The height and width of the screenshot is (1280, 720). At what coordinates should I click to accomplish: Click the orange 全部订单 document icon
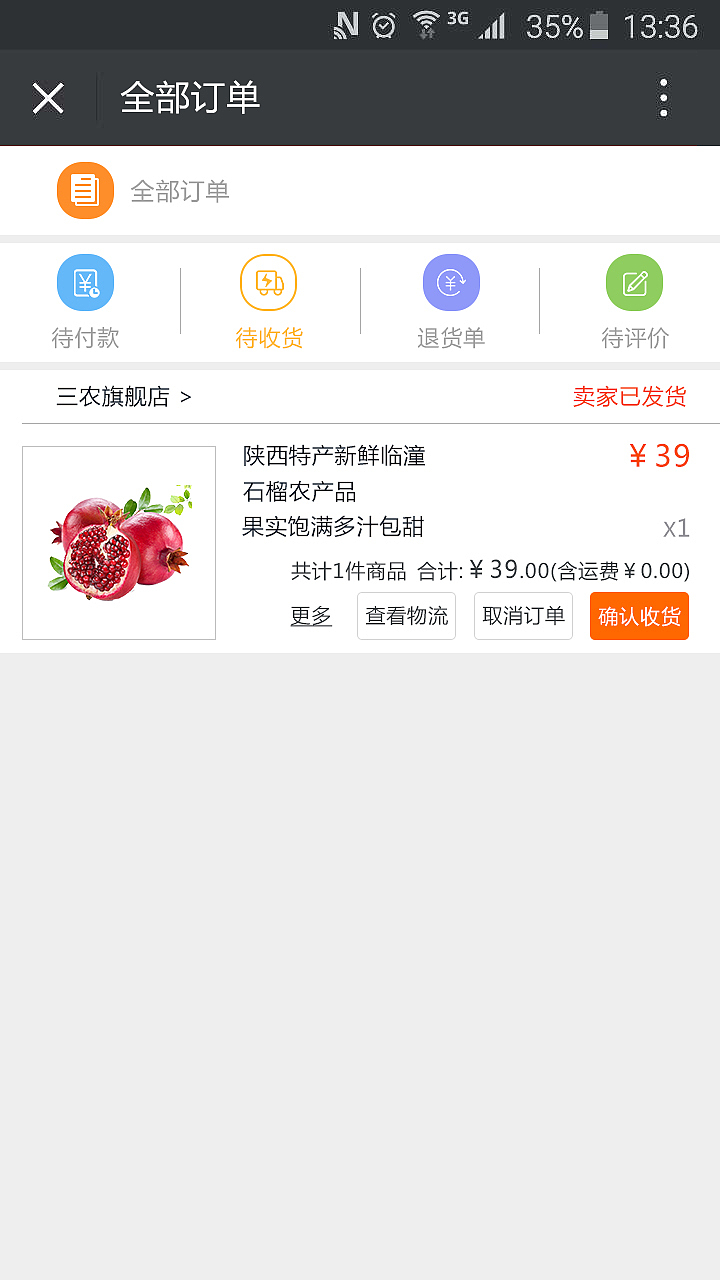[x=85, y=190]
